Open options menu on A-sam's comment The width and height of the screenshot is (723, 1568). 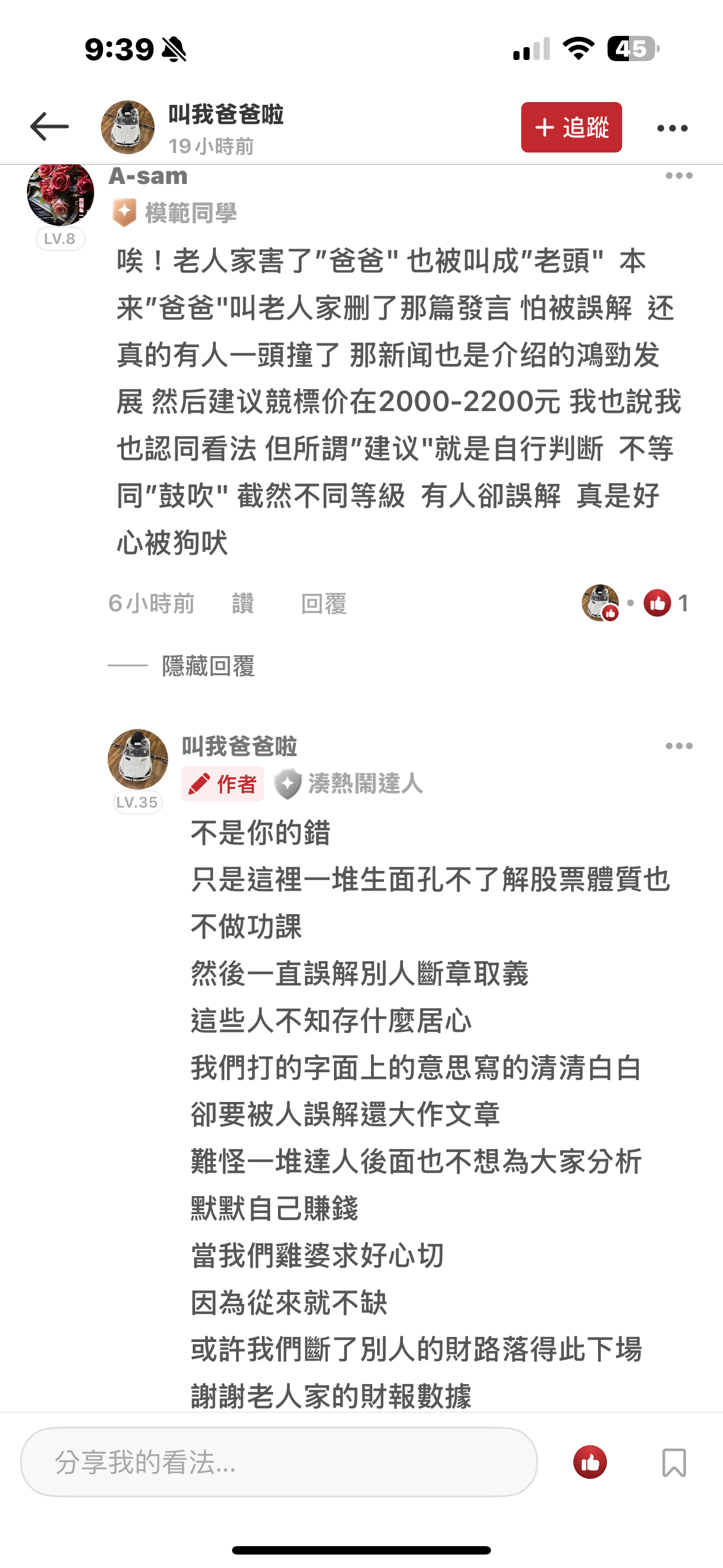[x=679, y=176]
